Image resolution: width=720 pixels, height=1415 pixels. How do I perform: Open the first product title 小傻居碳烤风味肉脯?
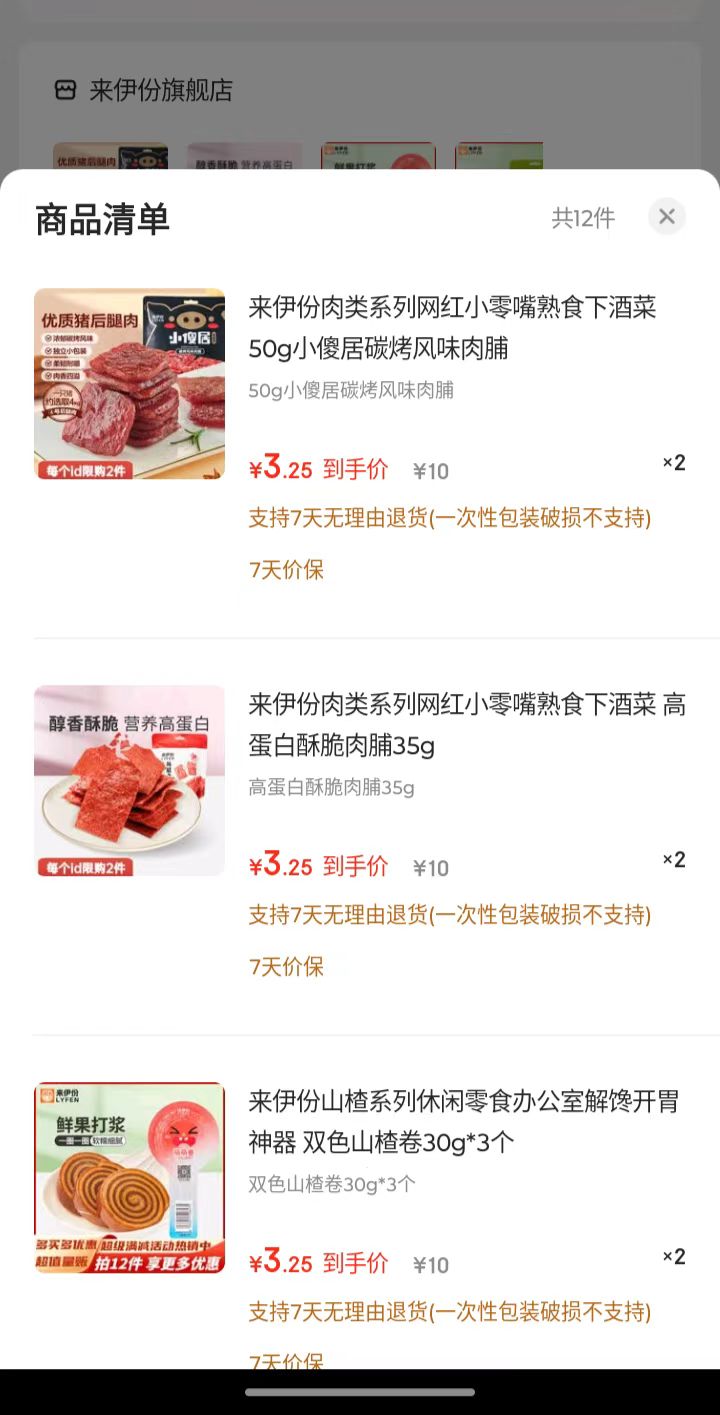tap(452, 329)
